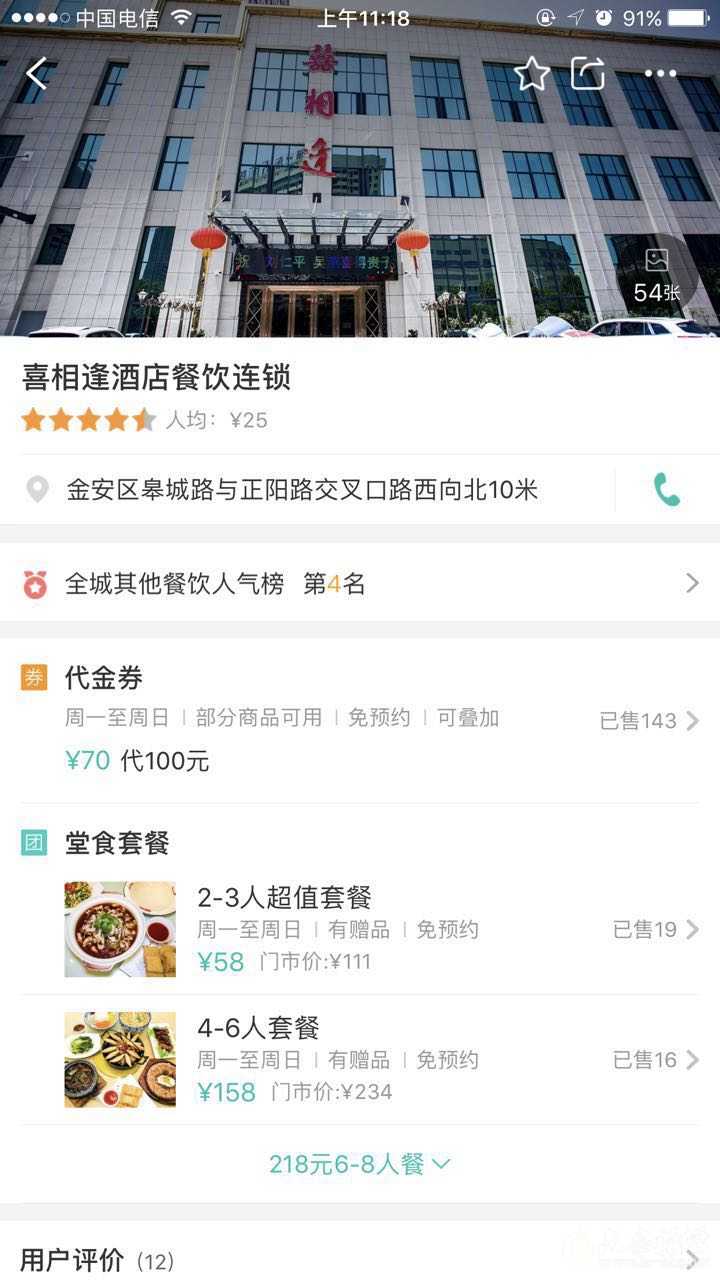Open the address 金安区皋城路与正阳路交叉口 location
The width and height of the screenshot is (720, 1280).
tap(302, 489)
